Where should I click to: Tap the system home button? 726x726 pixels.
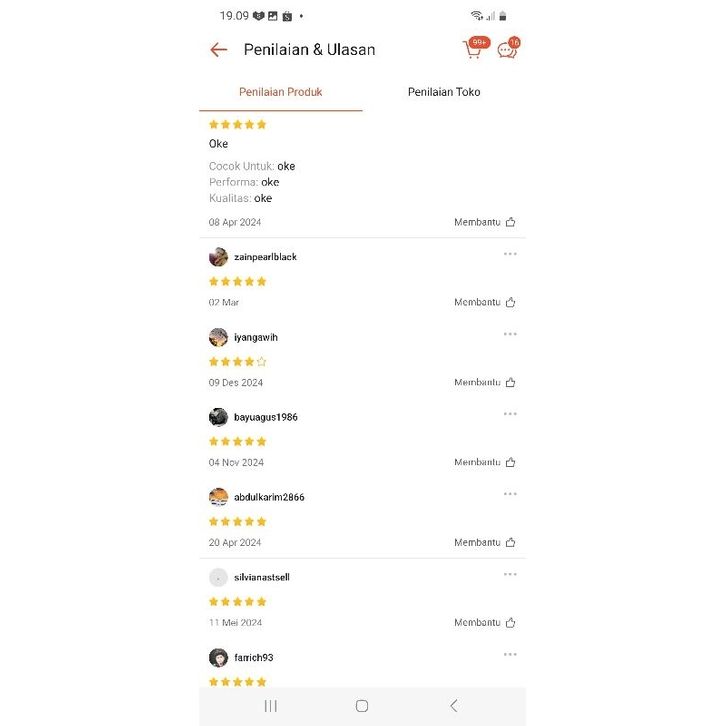(362, 706)
